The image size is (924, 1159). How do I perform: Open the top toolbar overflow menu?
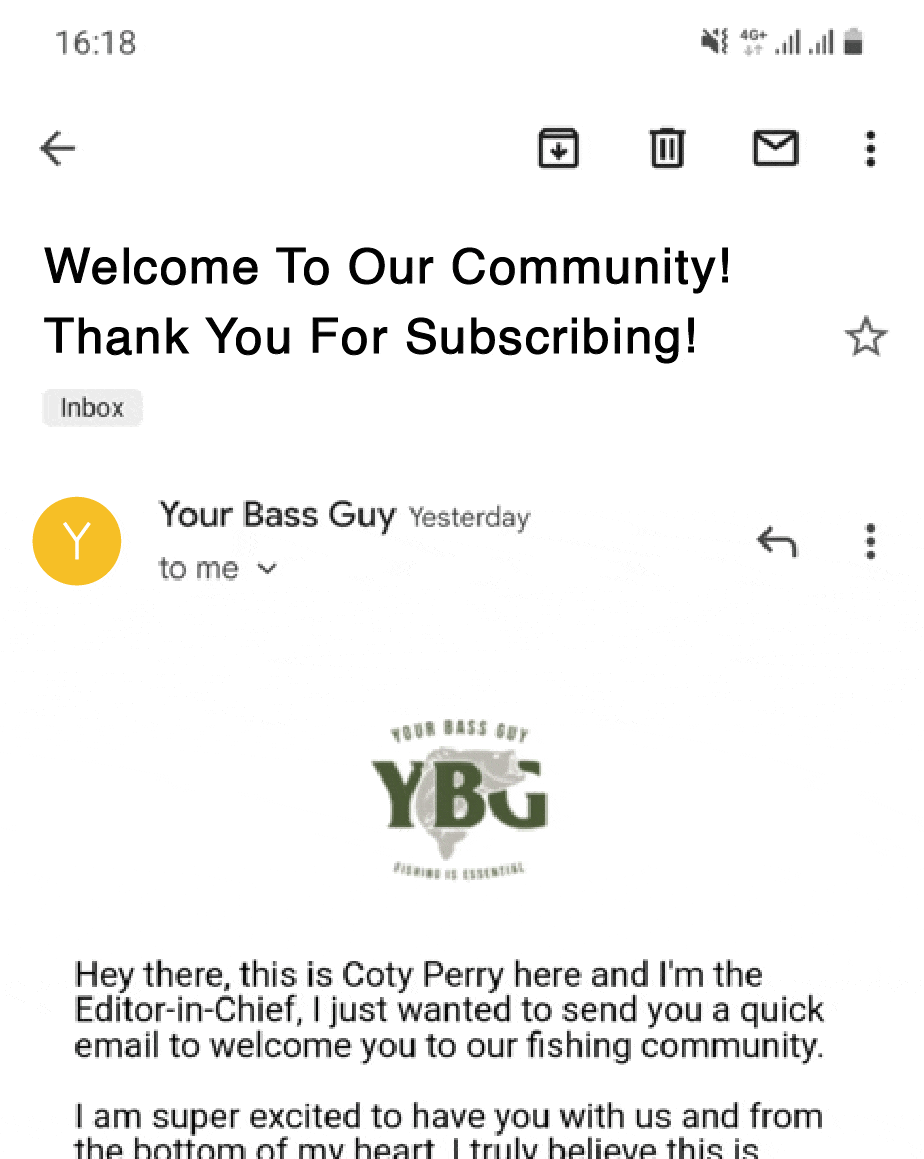[x=871, y=149]
